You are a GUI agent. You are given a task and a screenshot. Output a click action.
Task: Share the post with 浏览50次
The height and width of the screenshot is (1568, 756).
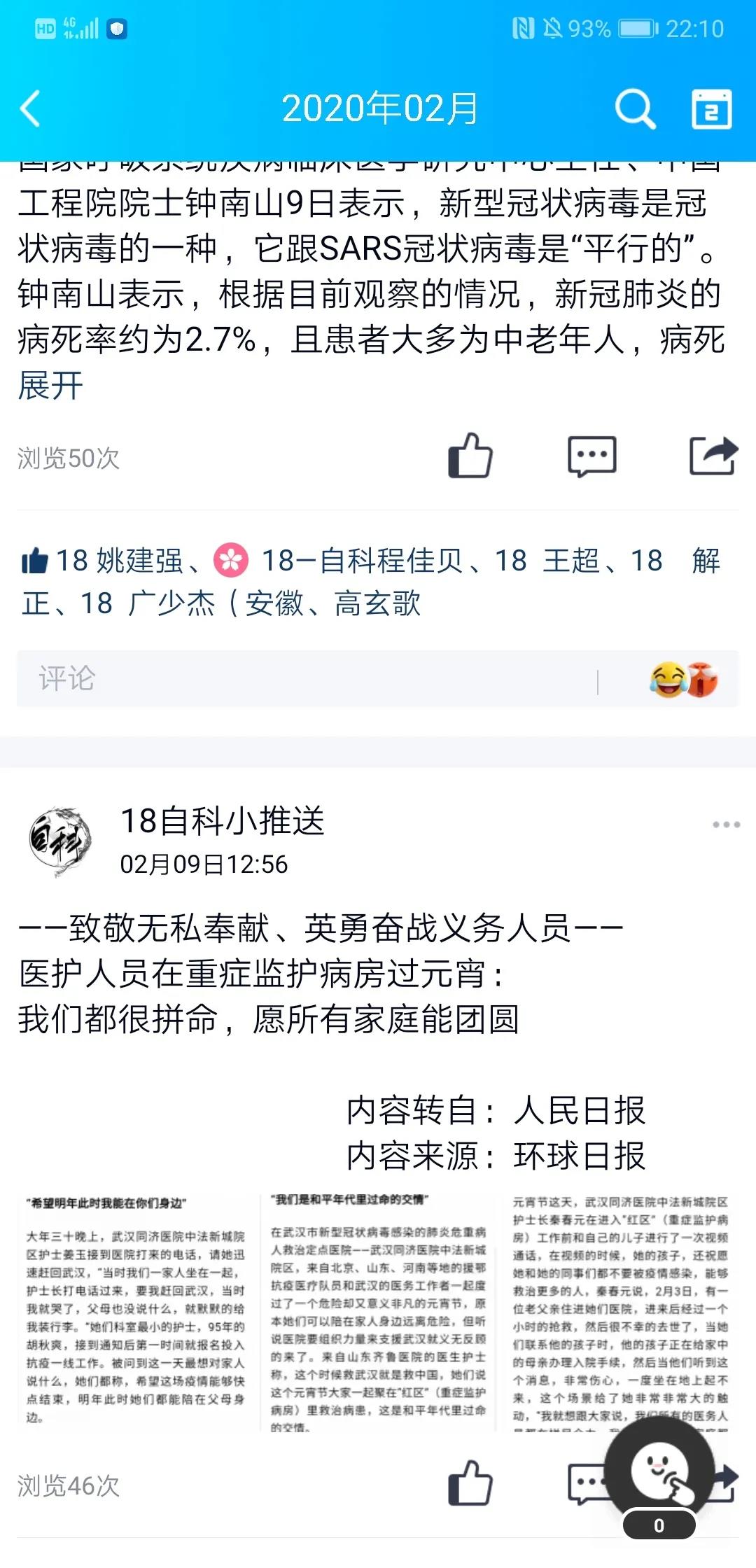pyautogui.click(x=713, y=456)
